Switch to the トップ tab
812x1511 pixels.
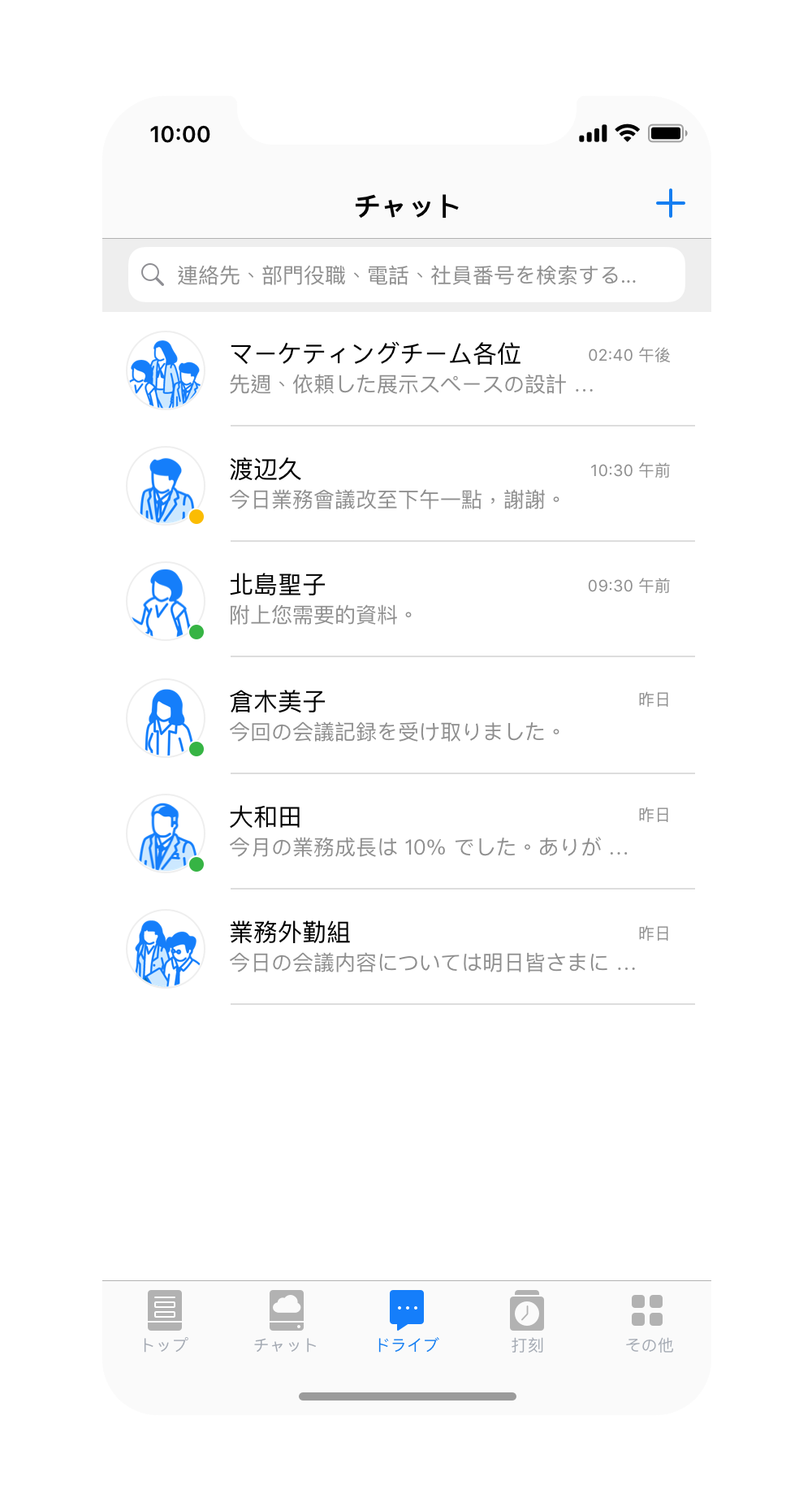click(x=165, y=1321)
